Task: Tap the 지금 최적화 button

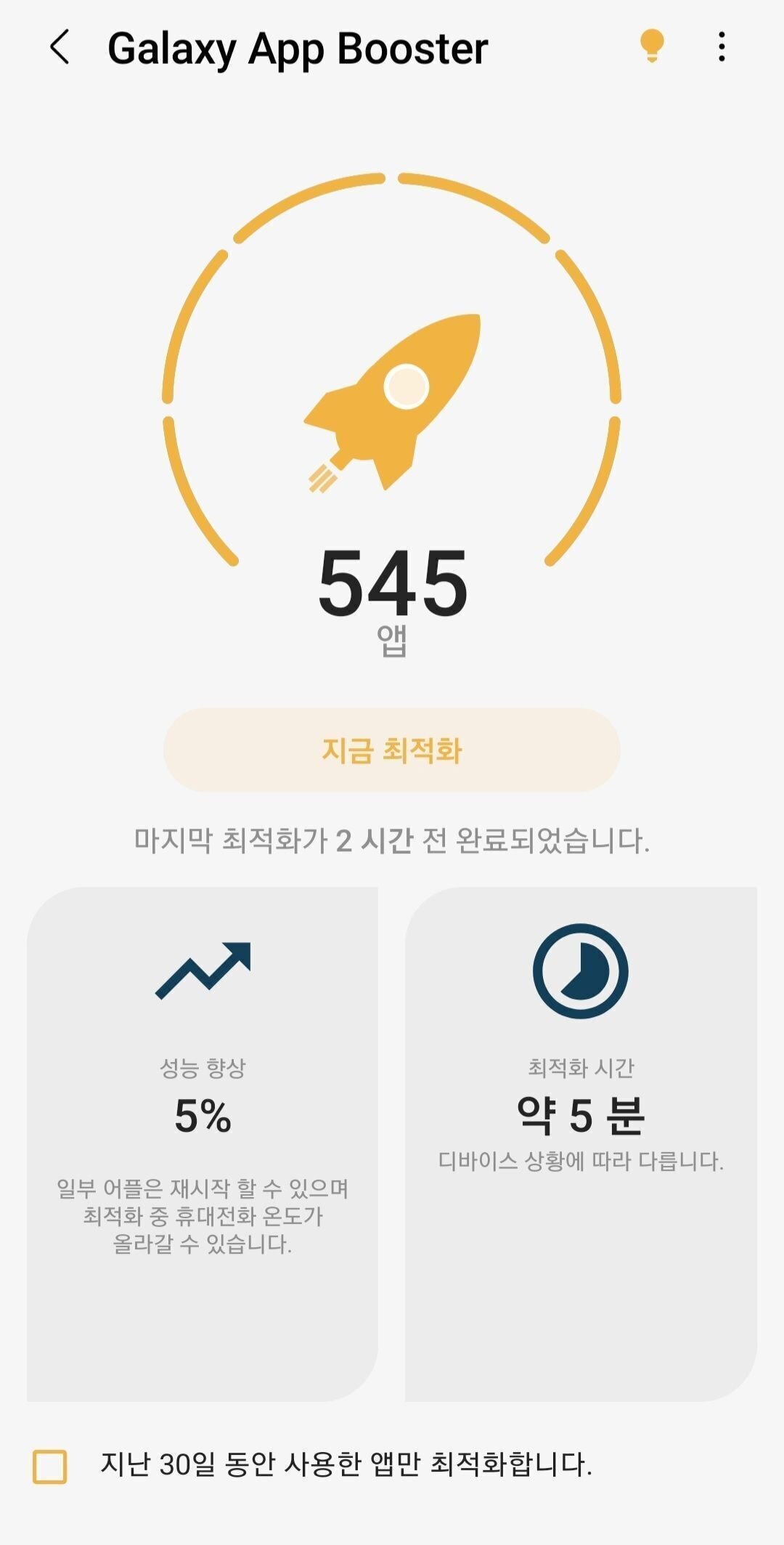Action: coord(391,750)
